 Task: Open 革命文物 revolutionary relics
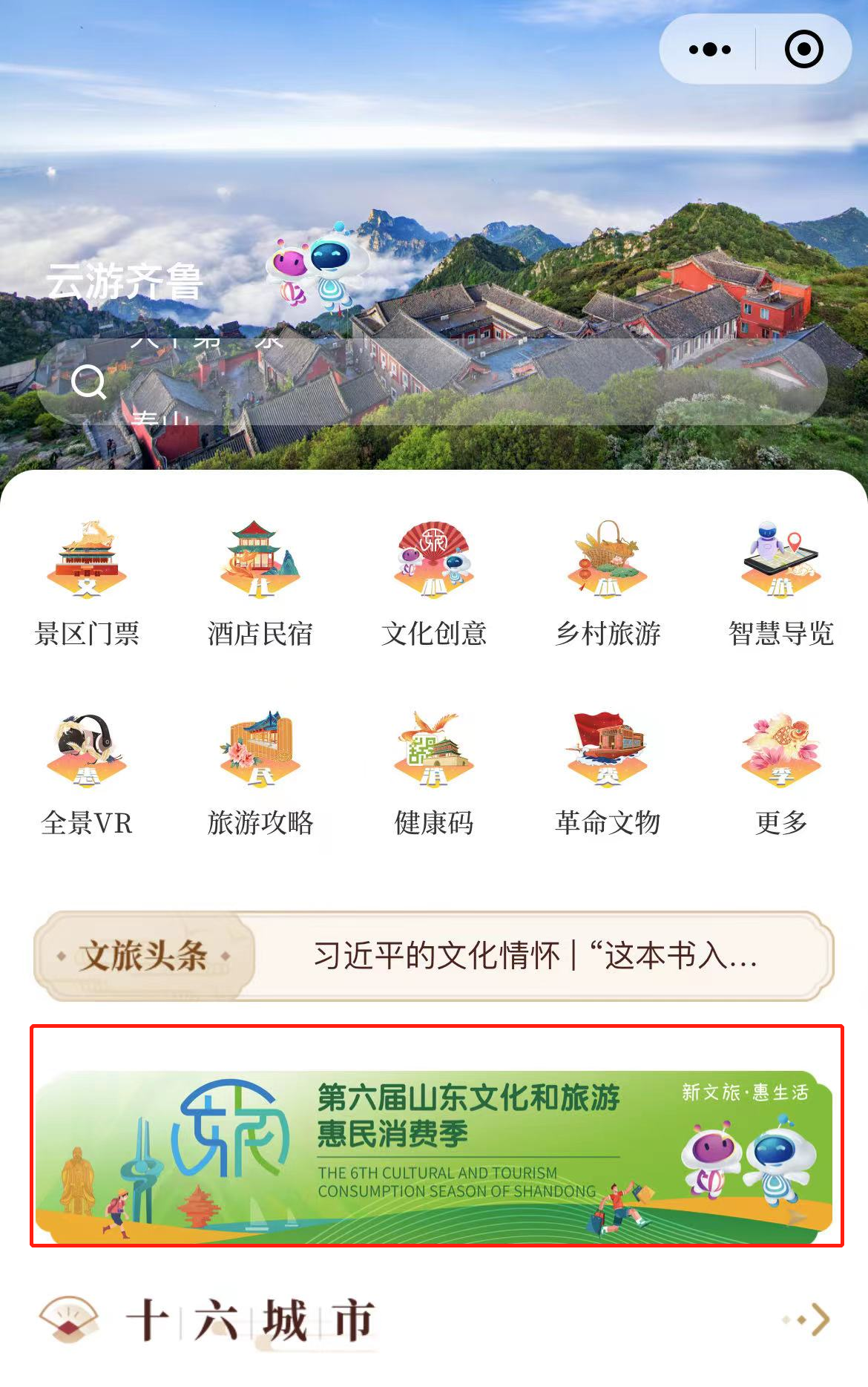click(x=608, y=773)
